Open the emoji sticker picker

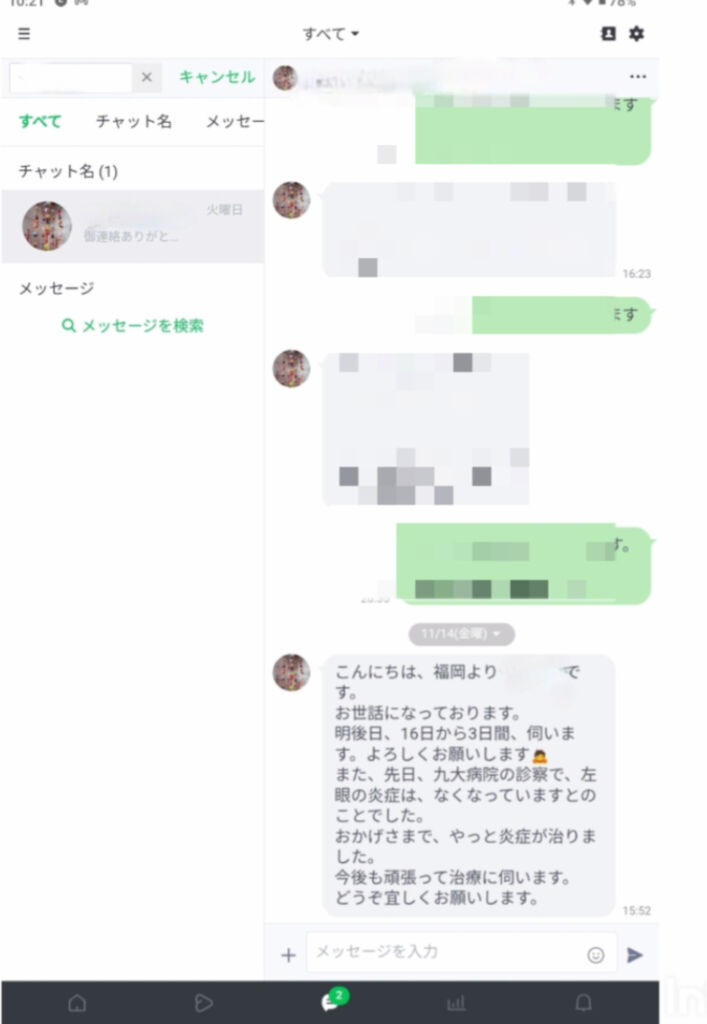pyautogui.click(x=596, y=955)
